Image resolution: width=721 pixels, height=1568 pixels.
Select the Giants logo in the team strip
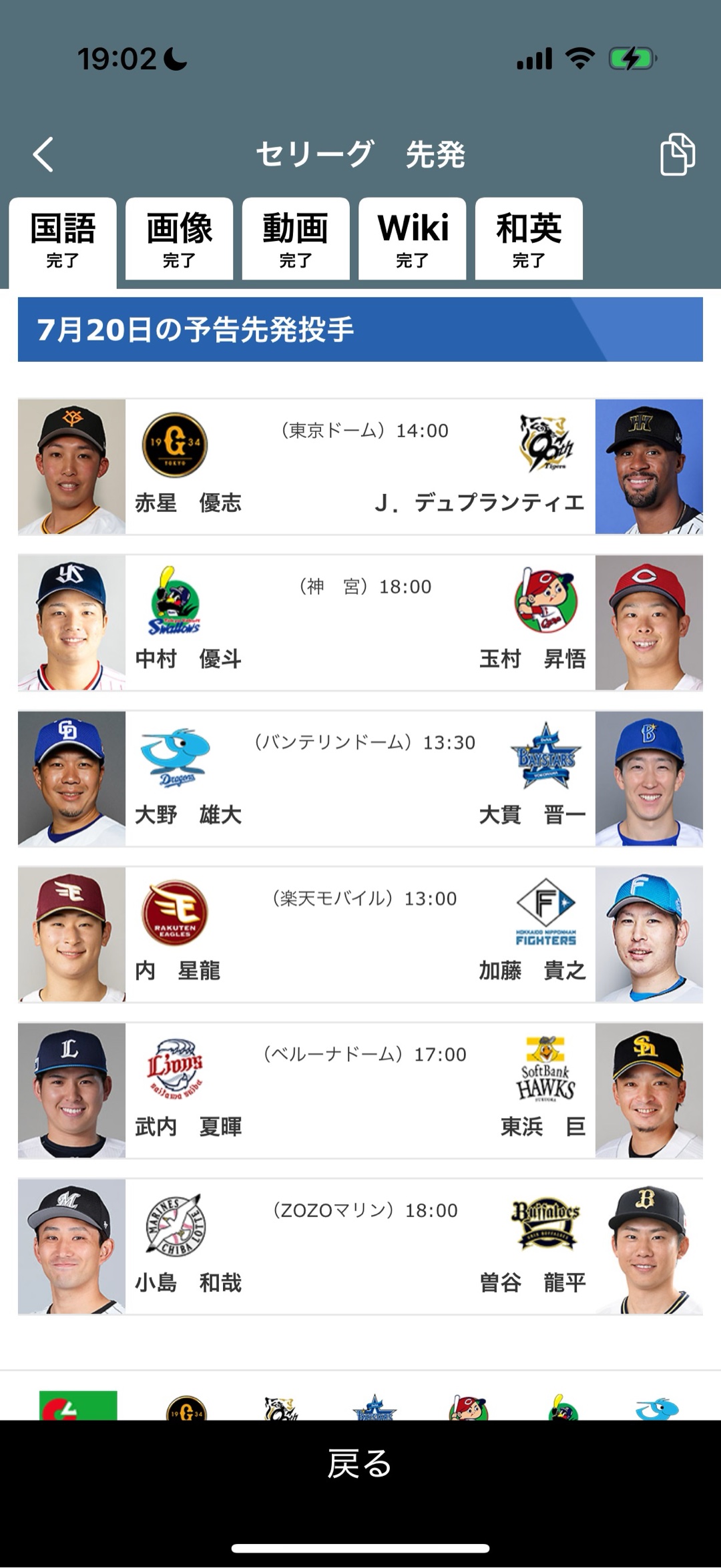point(186,1408)
